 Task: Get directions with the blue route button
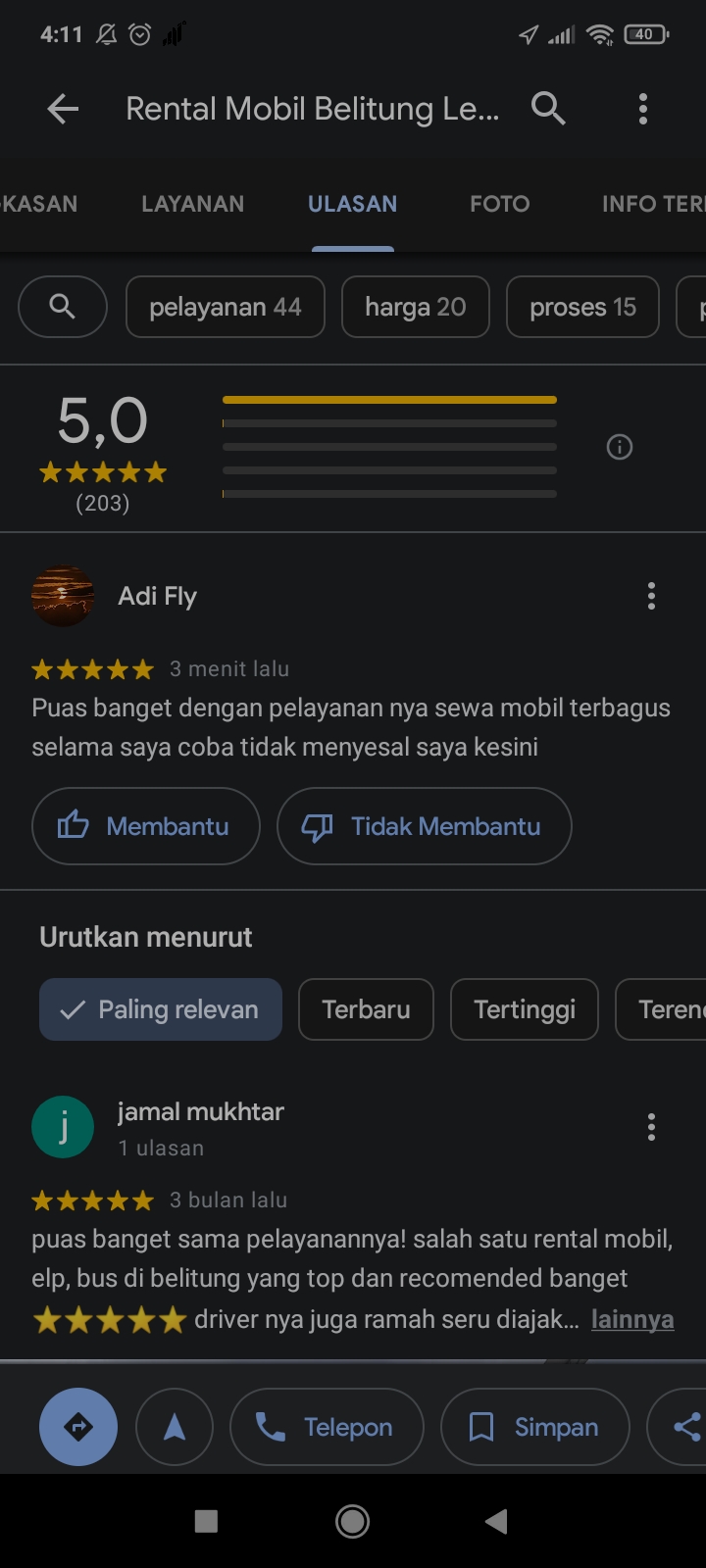[x=78, y=1427]
